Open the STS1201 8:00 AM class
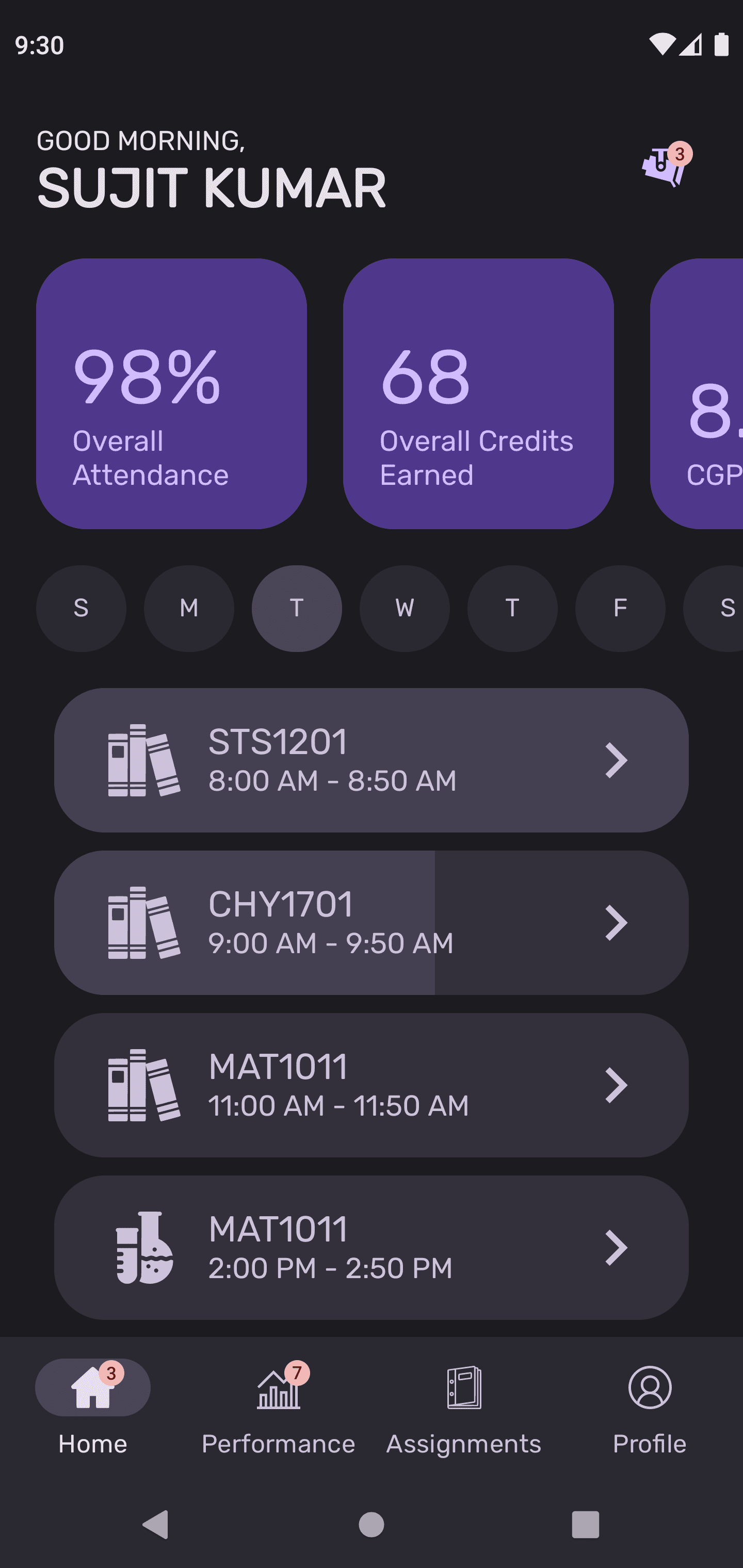Image resolution: width=743 pixels, height=1568 pixels. [371, 760]
